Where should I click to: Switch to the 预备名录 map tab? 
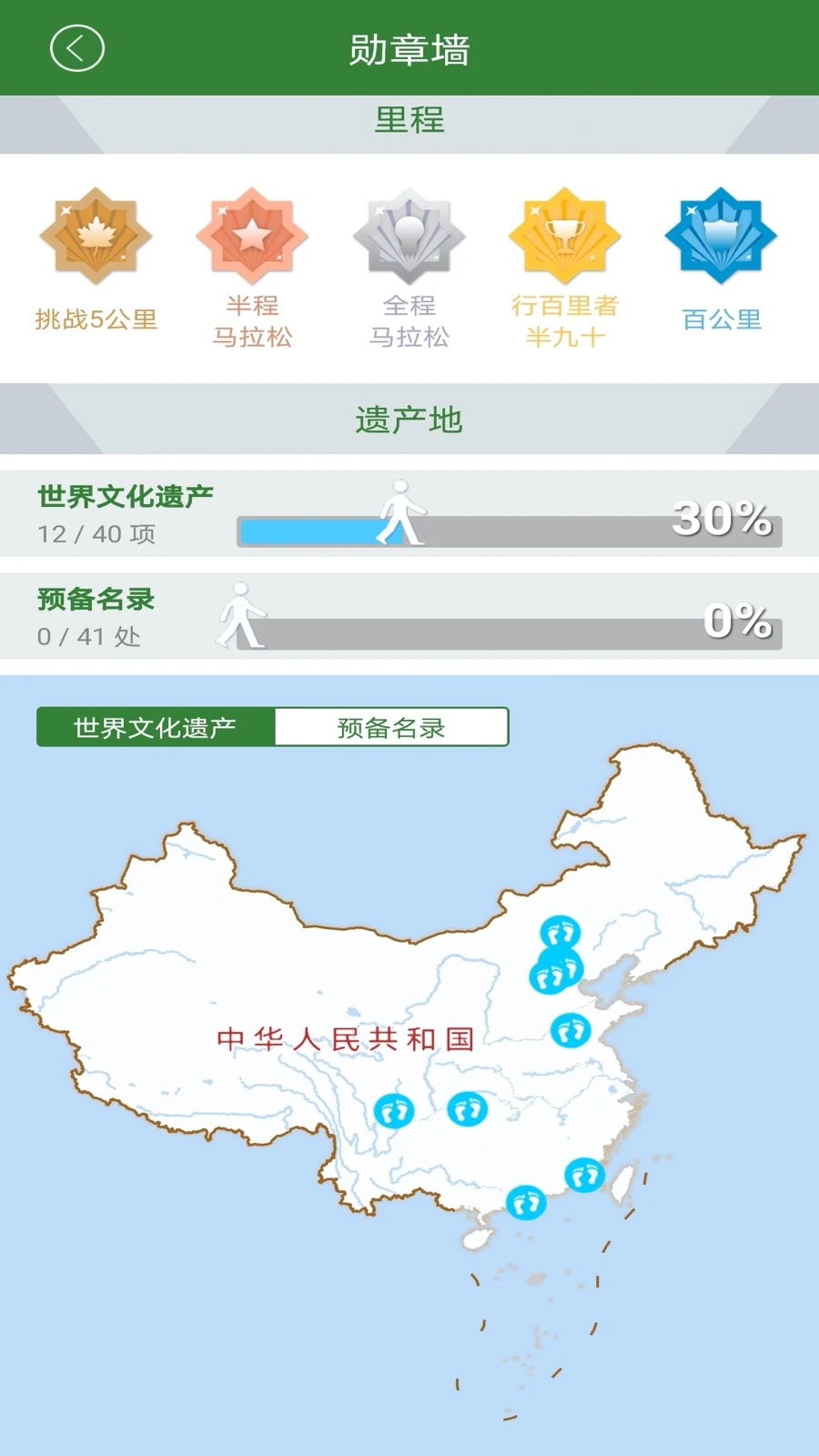point(391,728)
